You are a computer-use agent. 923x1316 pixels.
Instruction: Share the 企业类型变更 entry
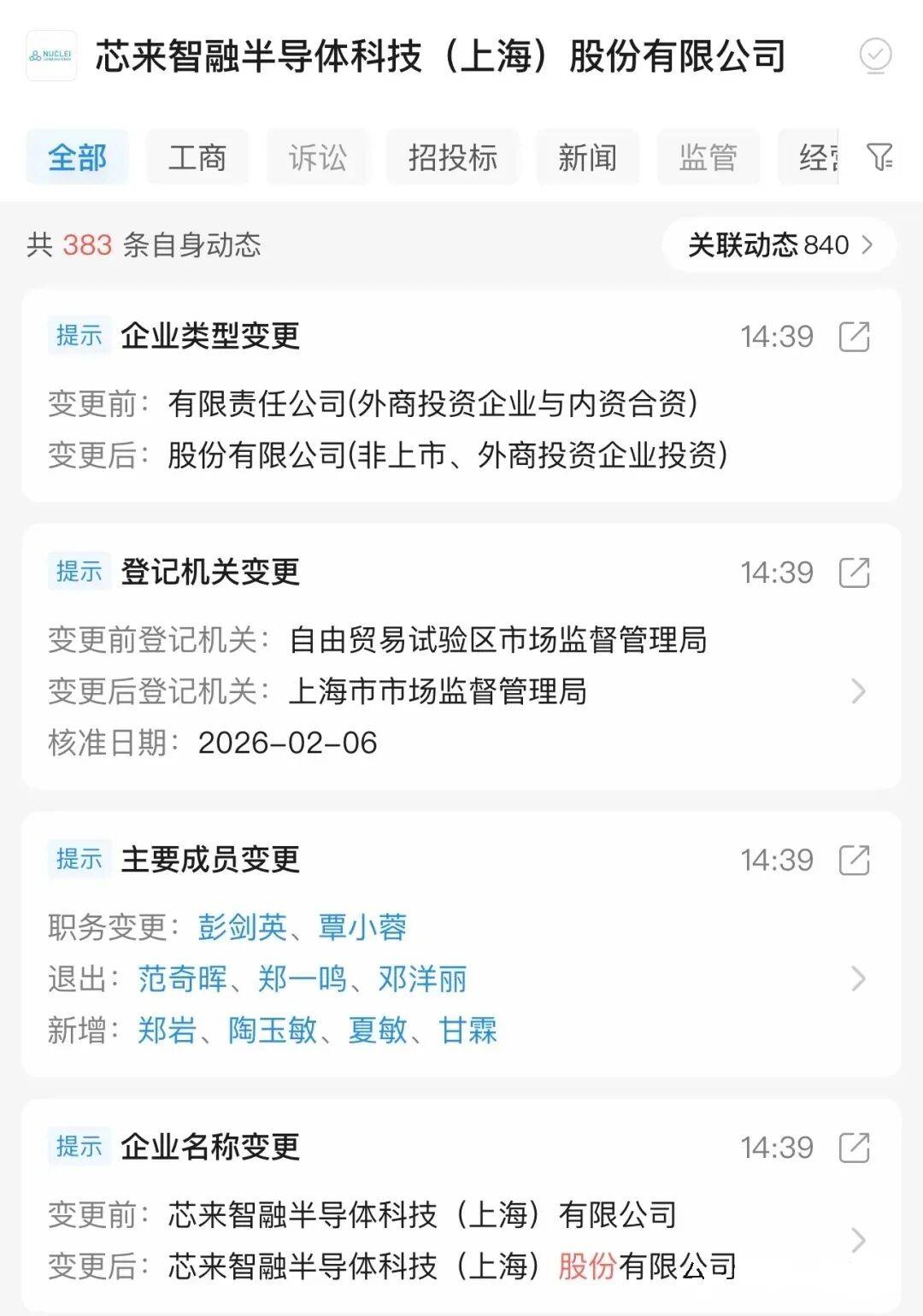[x=854, y=337]
